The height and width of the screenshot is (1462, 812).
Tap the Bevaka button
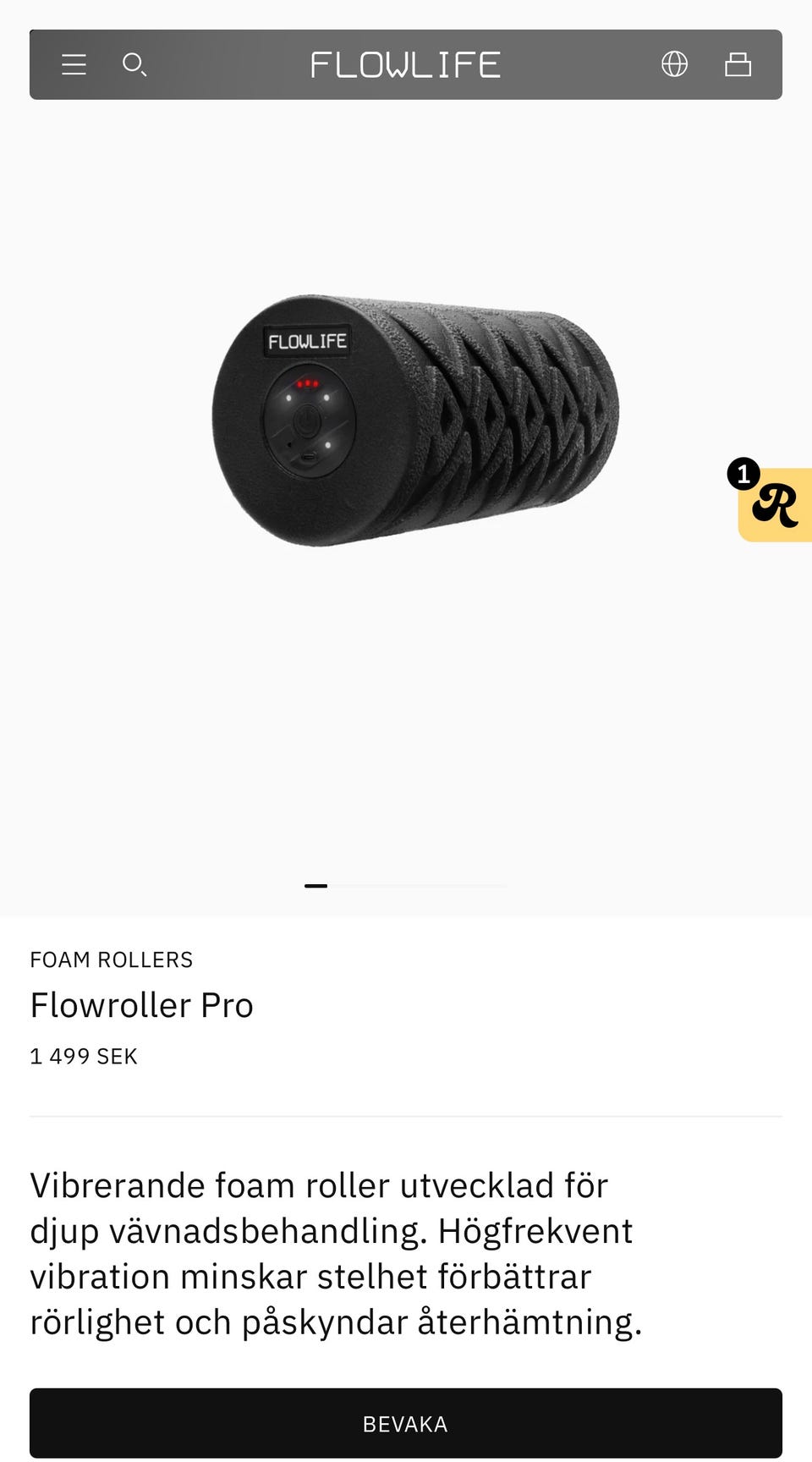[x=406, y=1423]
